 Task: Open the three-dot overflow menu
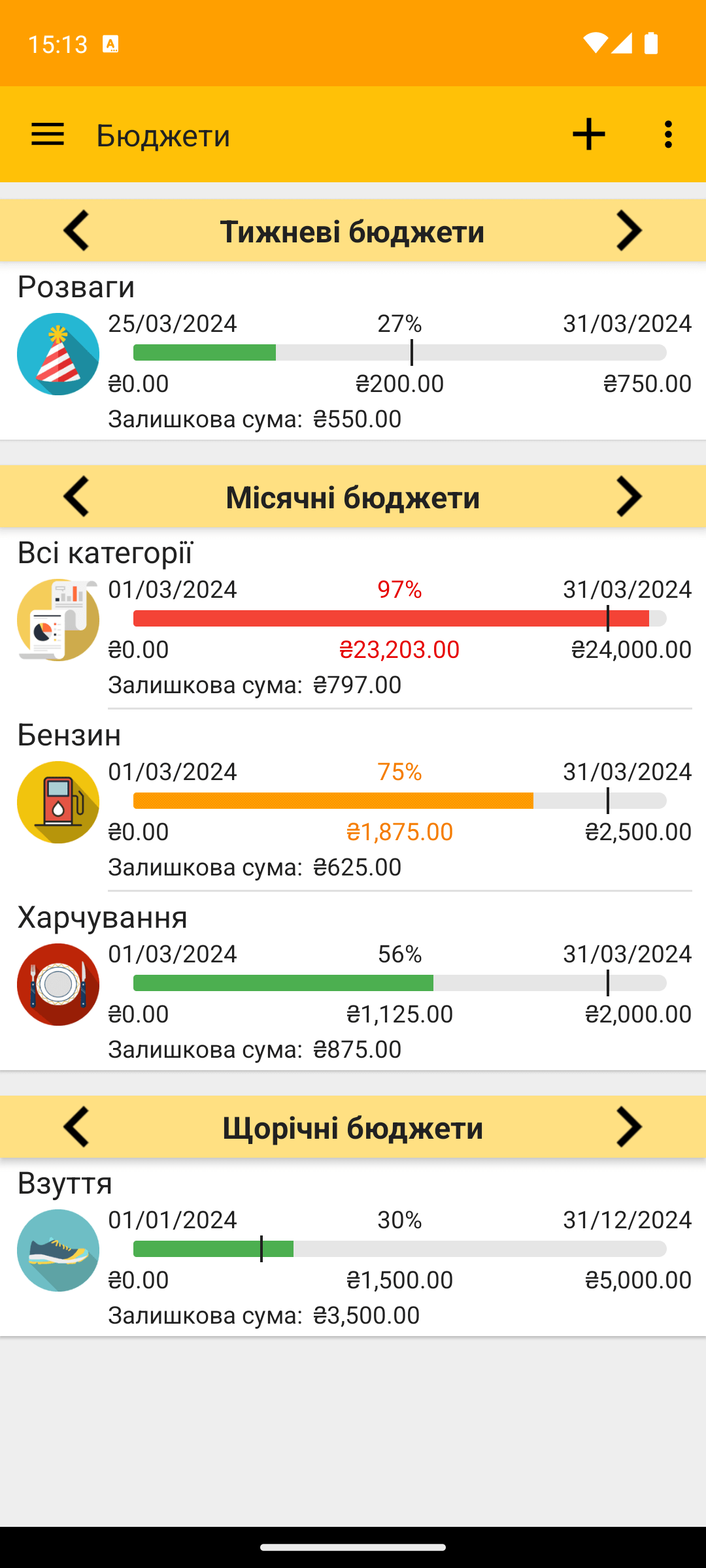click(667, 135)
